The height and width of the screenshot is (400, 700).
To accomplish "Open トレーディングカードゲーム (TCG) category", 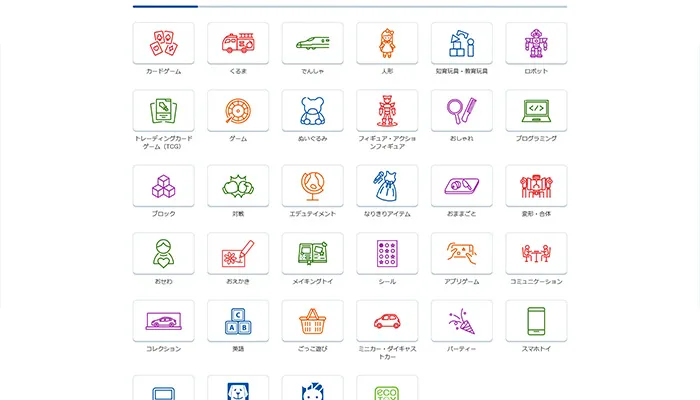I will (x=163, y=110).
